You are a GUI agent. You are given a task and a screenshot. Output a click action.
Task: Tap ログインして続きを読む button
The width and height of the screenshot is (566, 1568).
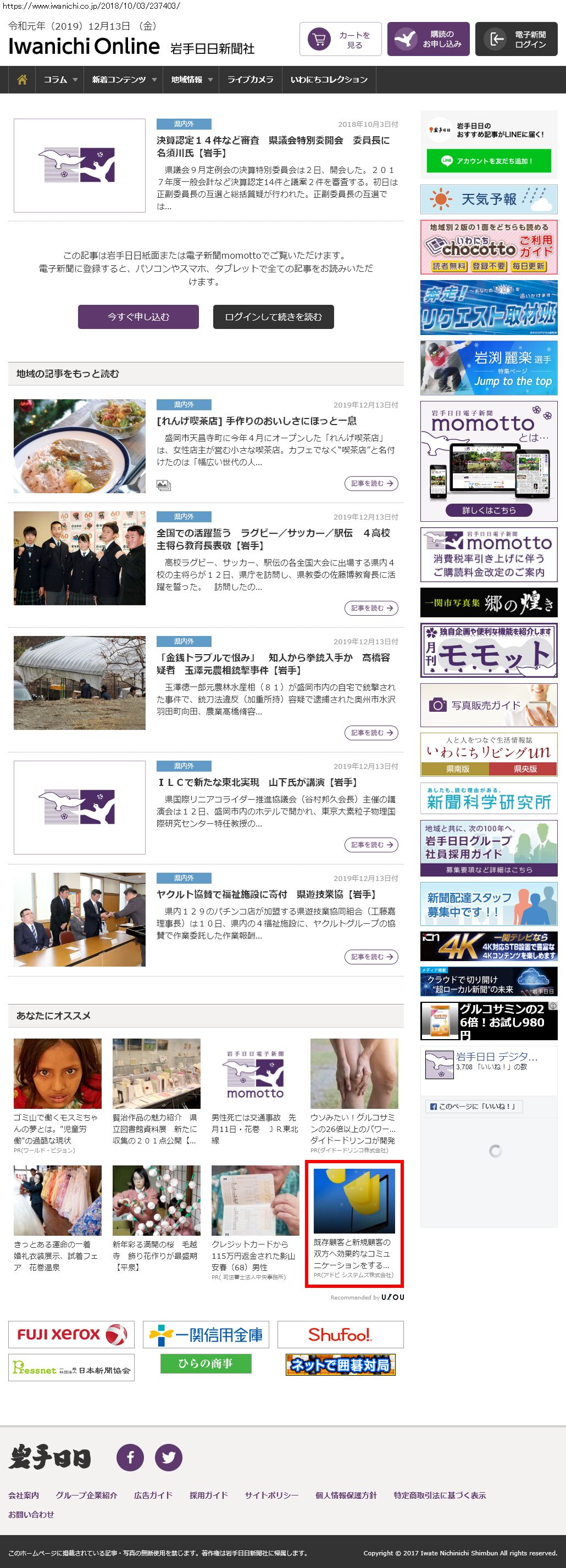(273, 317)
